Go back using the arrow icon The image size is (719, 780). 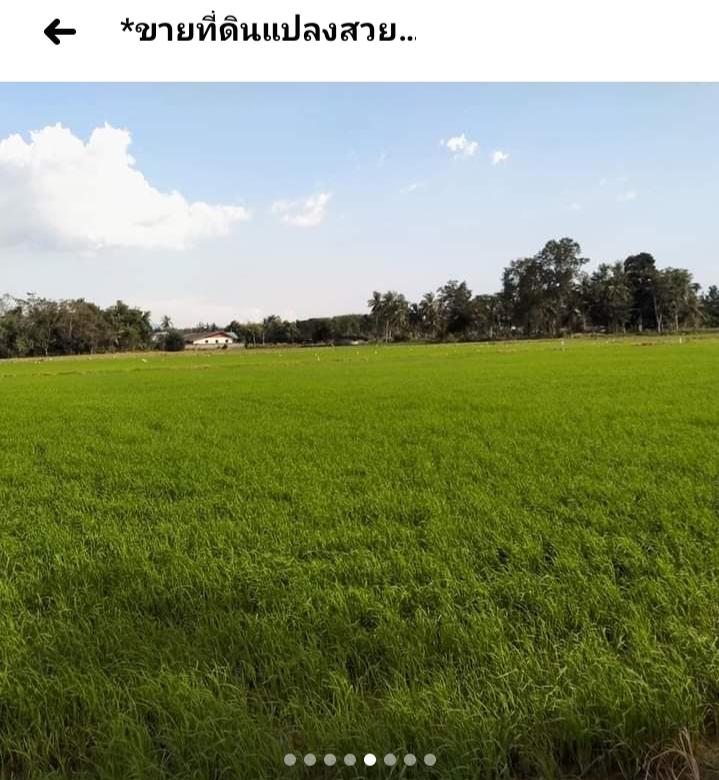coord(59,32)
